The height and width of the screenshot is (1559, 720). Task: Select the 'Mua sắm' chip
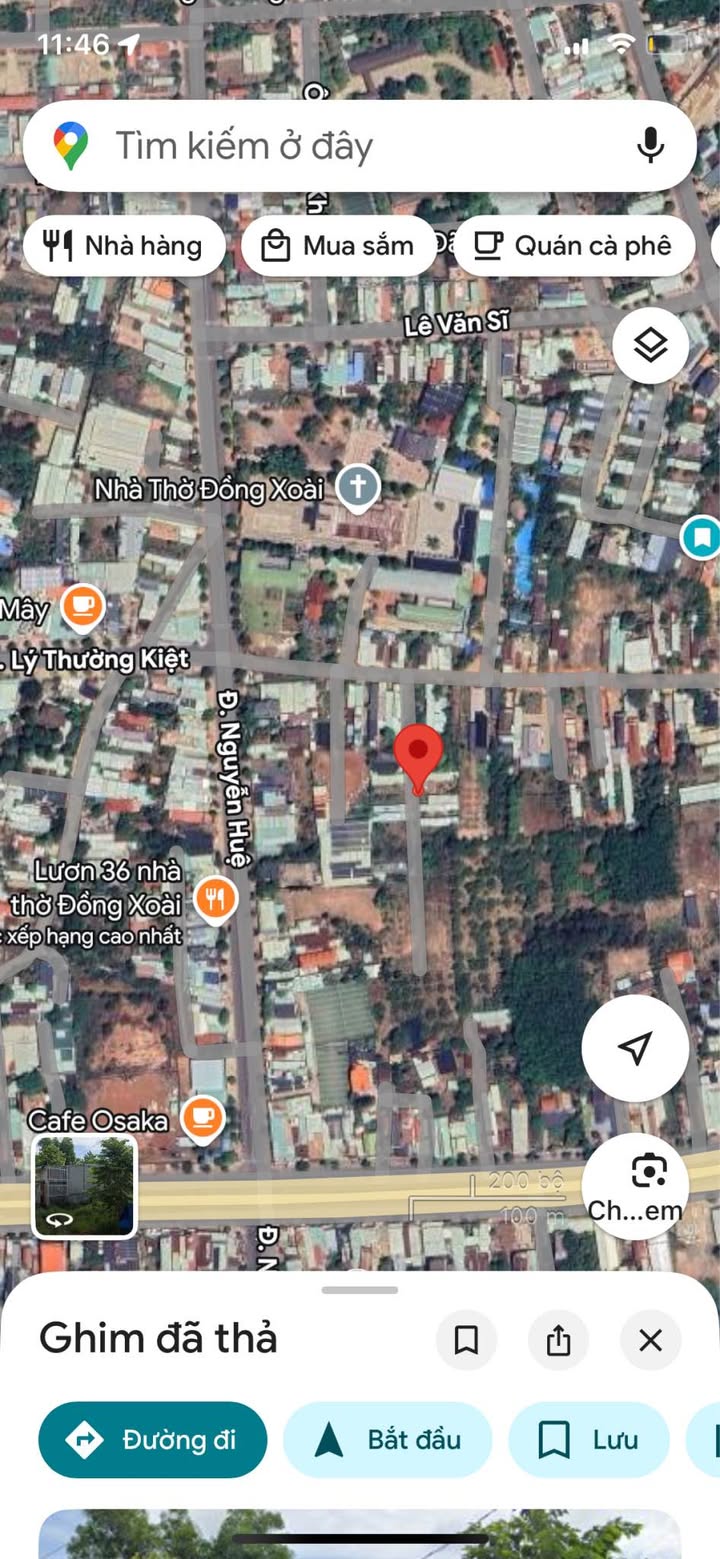339,246
